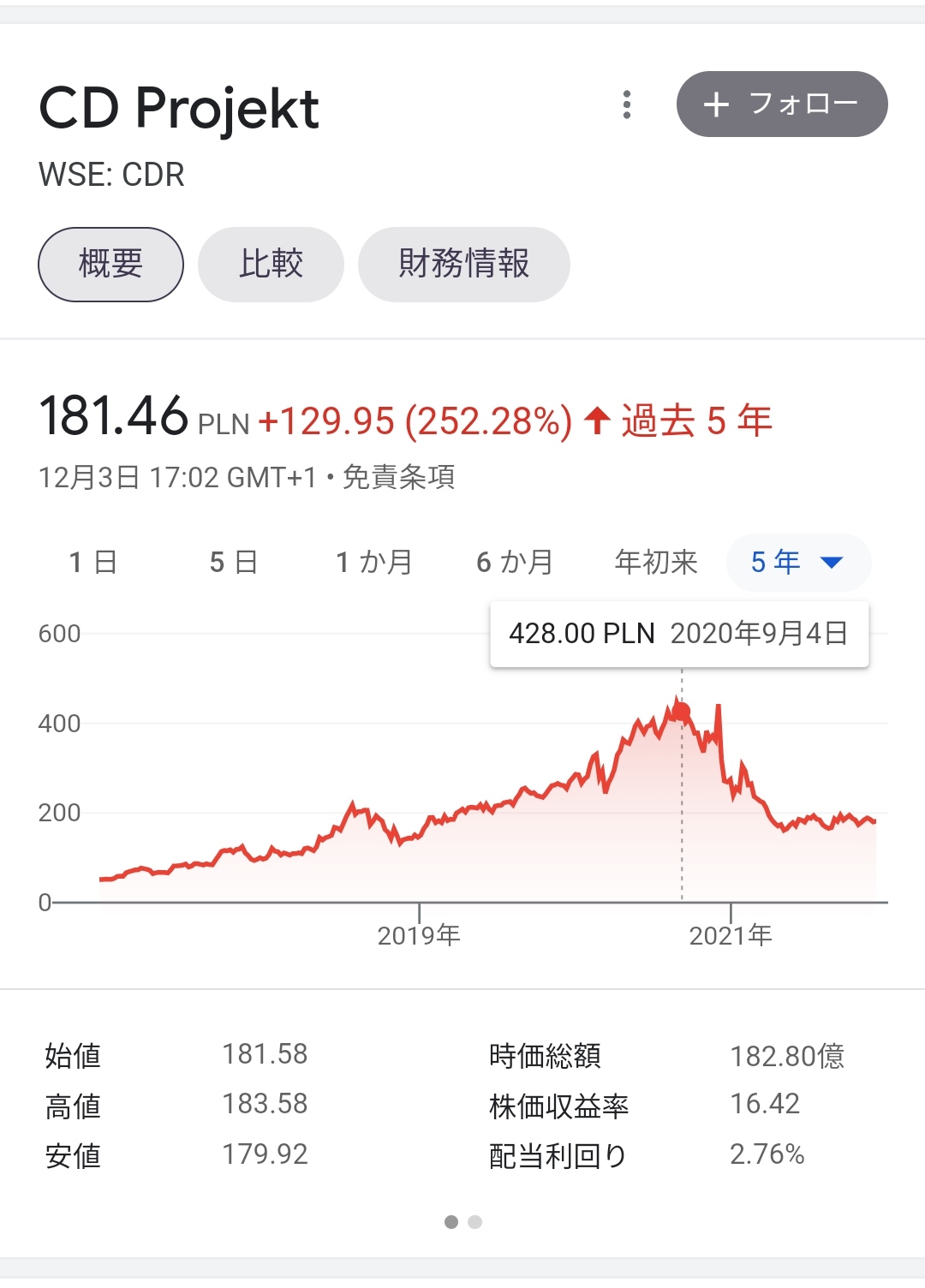Show the 1 か月 chart range
Viewport: 925px width, 1288px height.
[x=374, y=563]
